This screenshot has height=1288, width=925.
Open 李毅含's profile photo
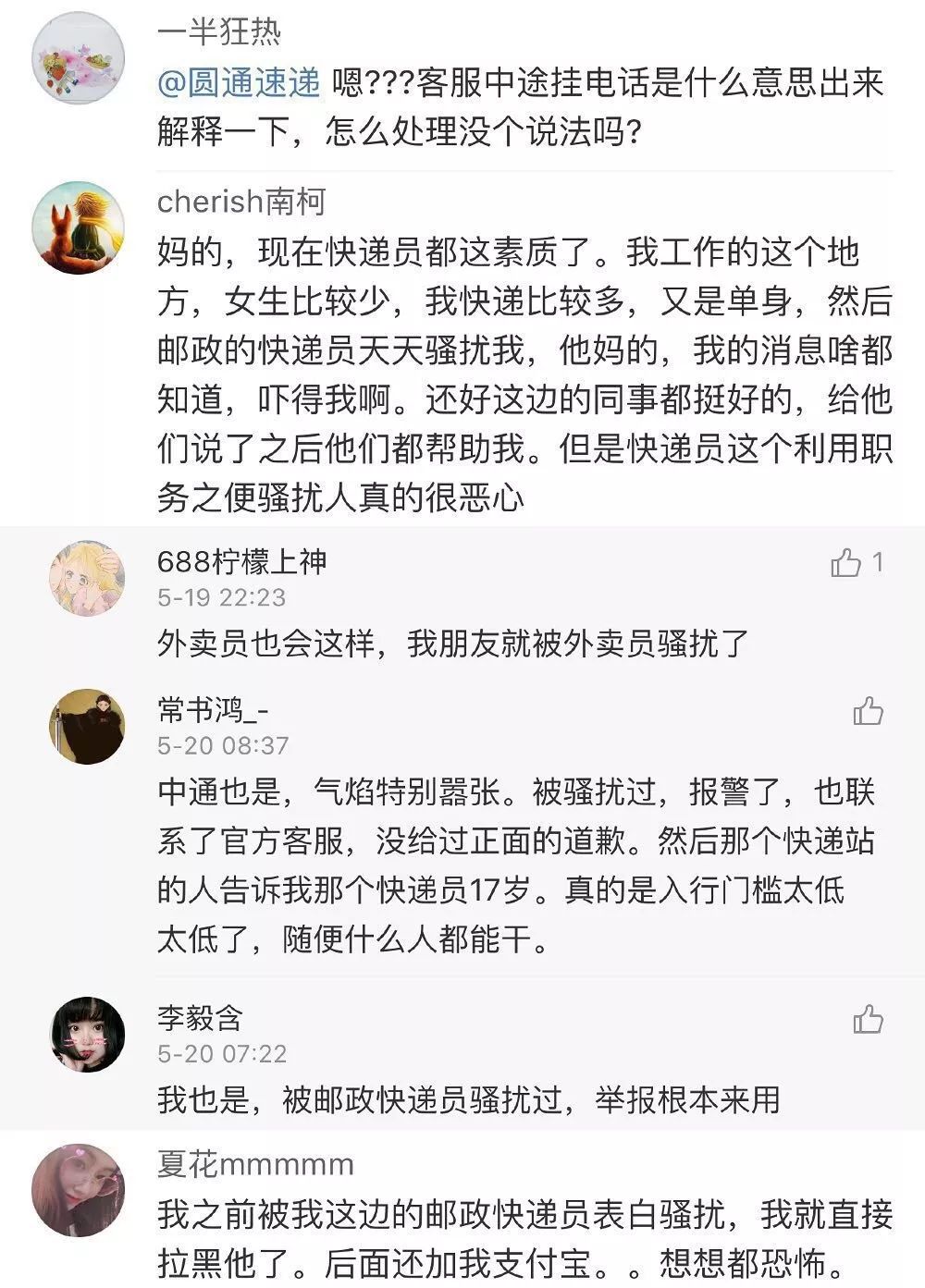(87, 1034)
